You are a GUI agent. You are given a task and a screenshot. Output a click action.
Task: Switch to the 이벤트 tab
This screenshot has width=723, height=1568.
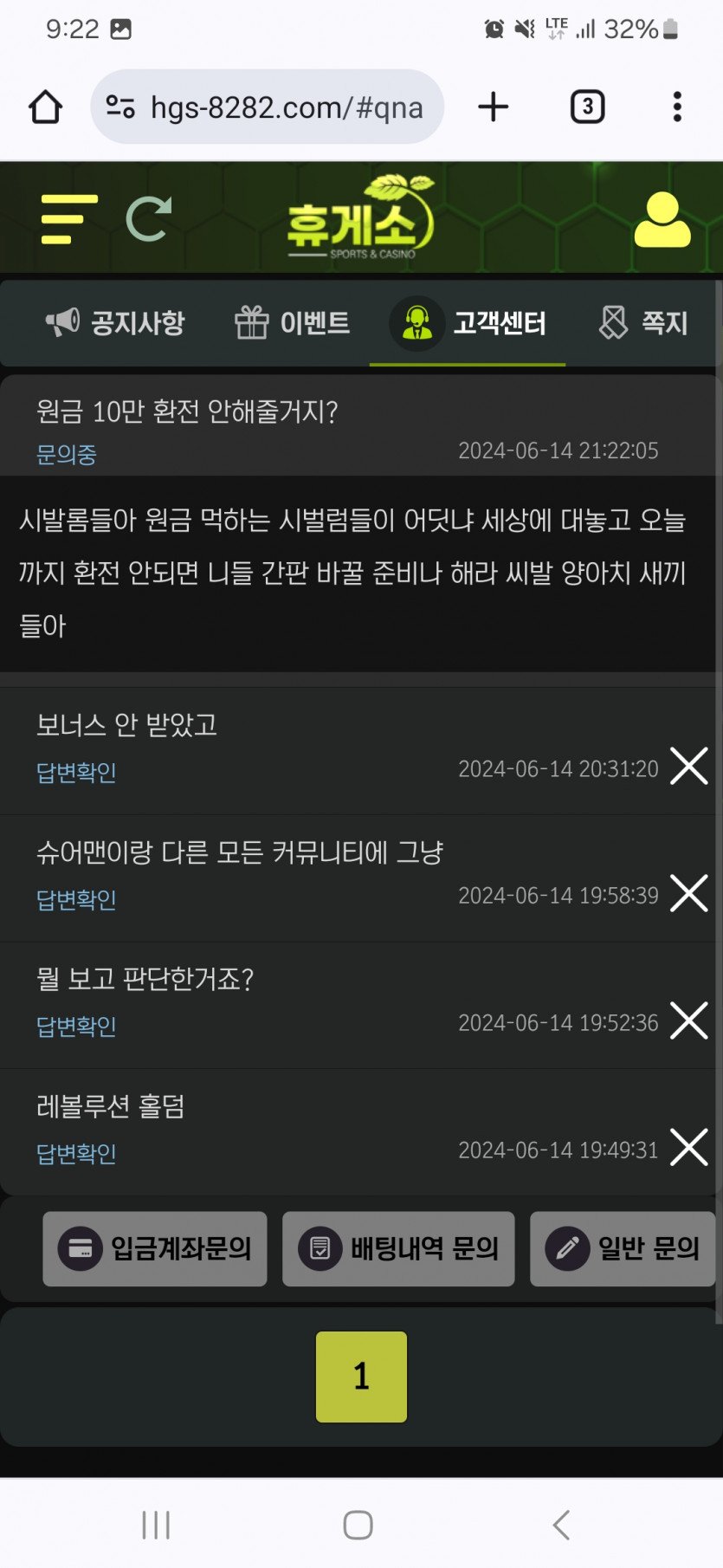tap(293, 323)
